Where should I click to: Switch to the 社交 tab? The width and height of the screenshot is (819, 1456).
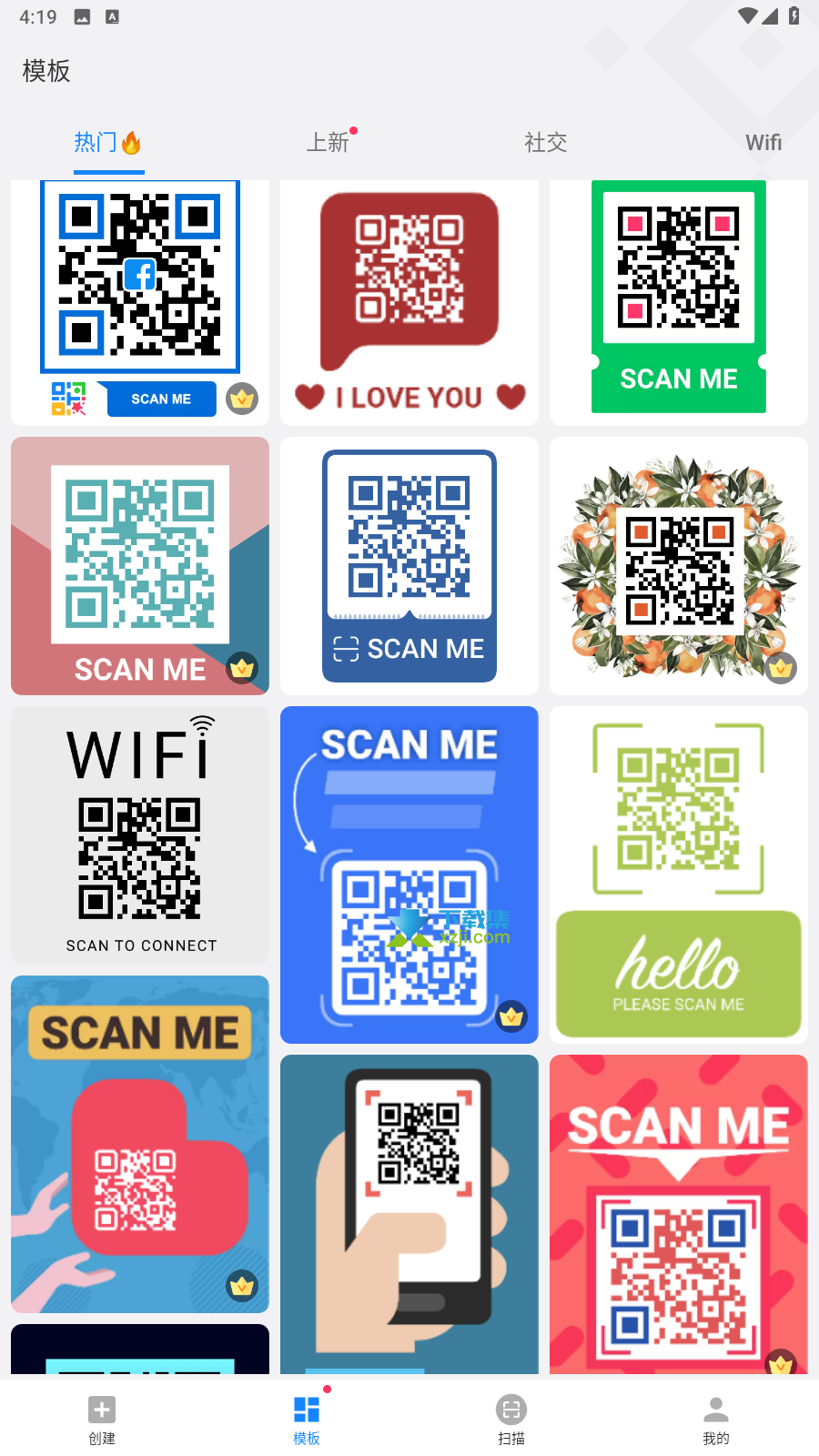coord(546,142)
